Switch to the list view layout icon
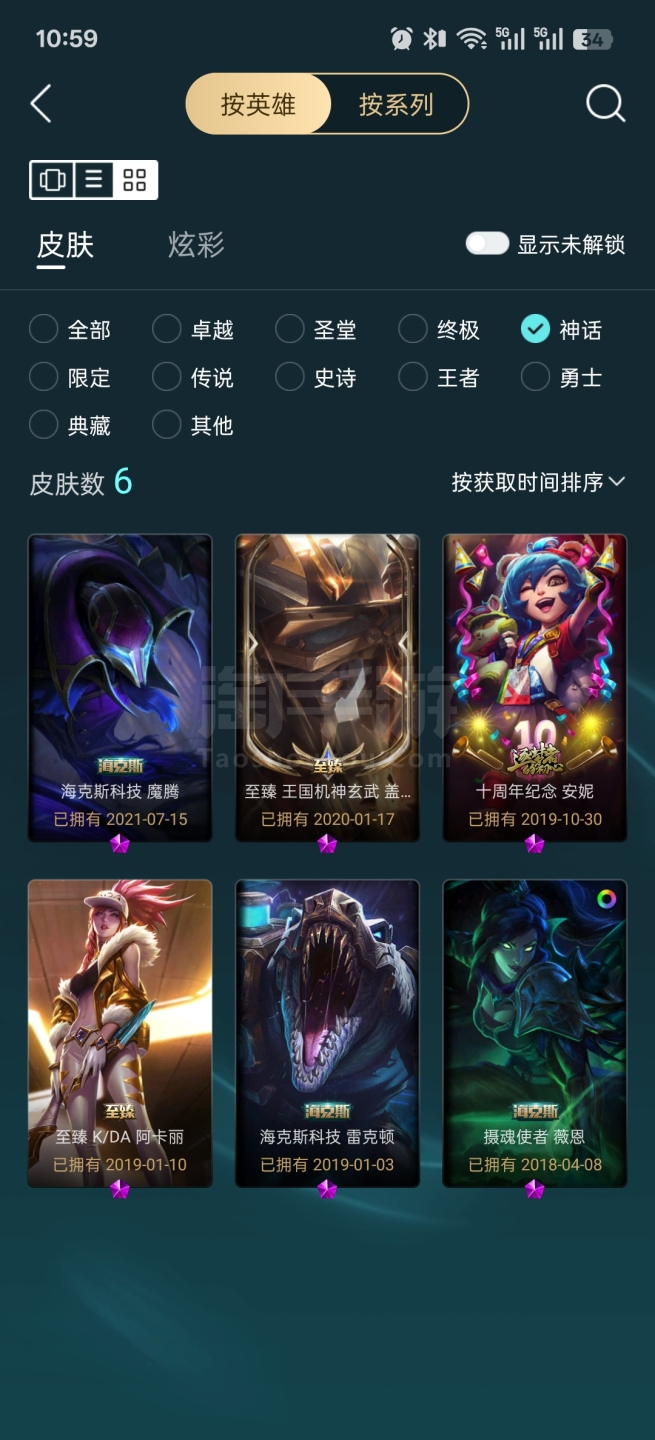Viewport: 655px width, 1440px height. tap(94, 180)
